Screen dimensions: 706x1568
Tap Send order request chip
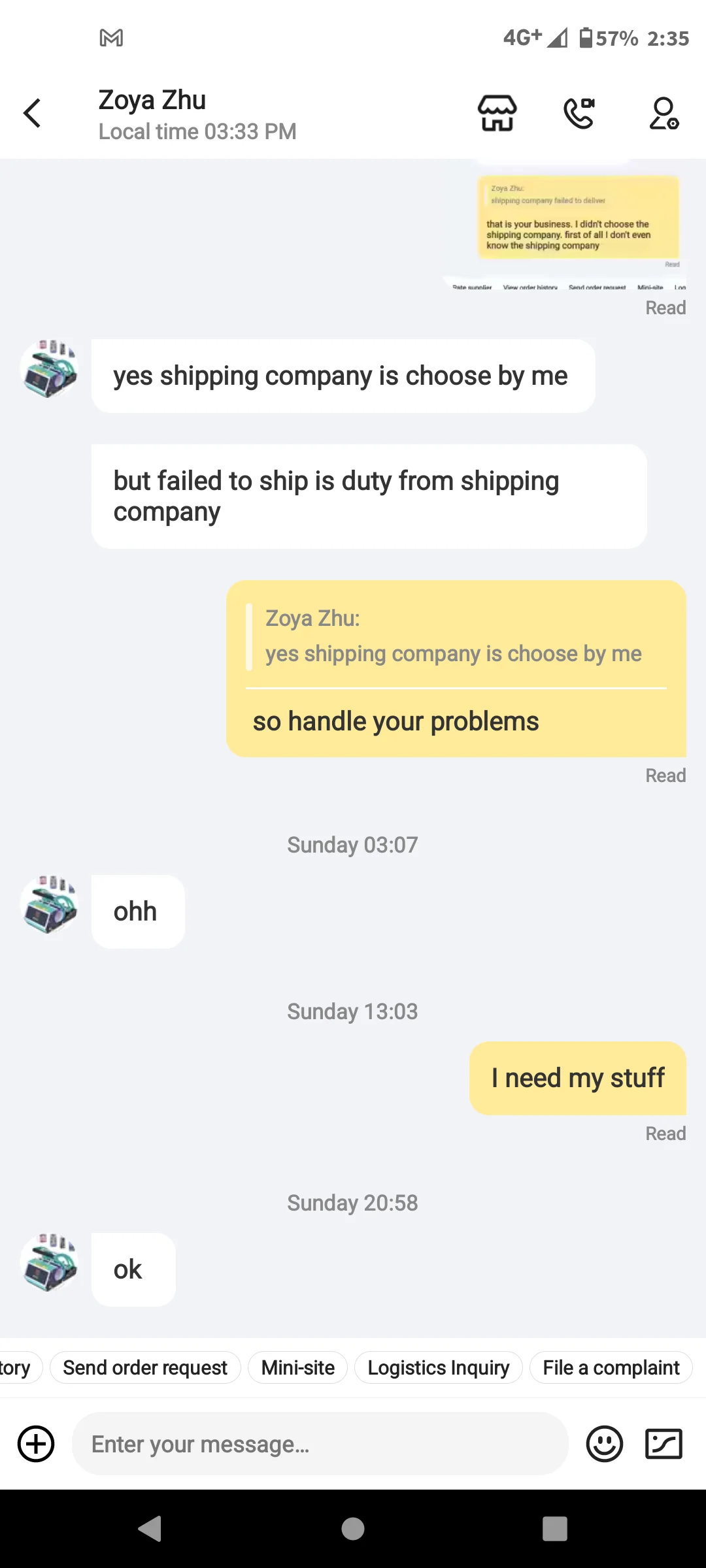145,1367
